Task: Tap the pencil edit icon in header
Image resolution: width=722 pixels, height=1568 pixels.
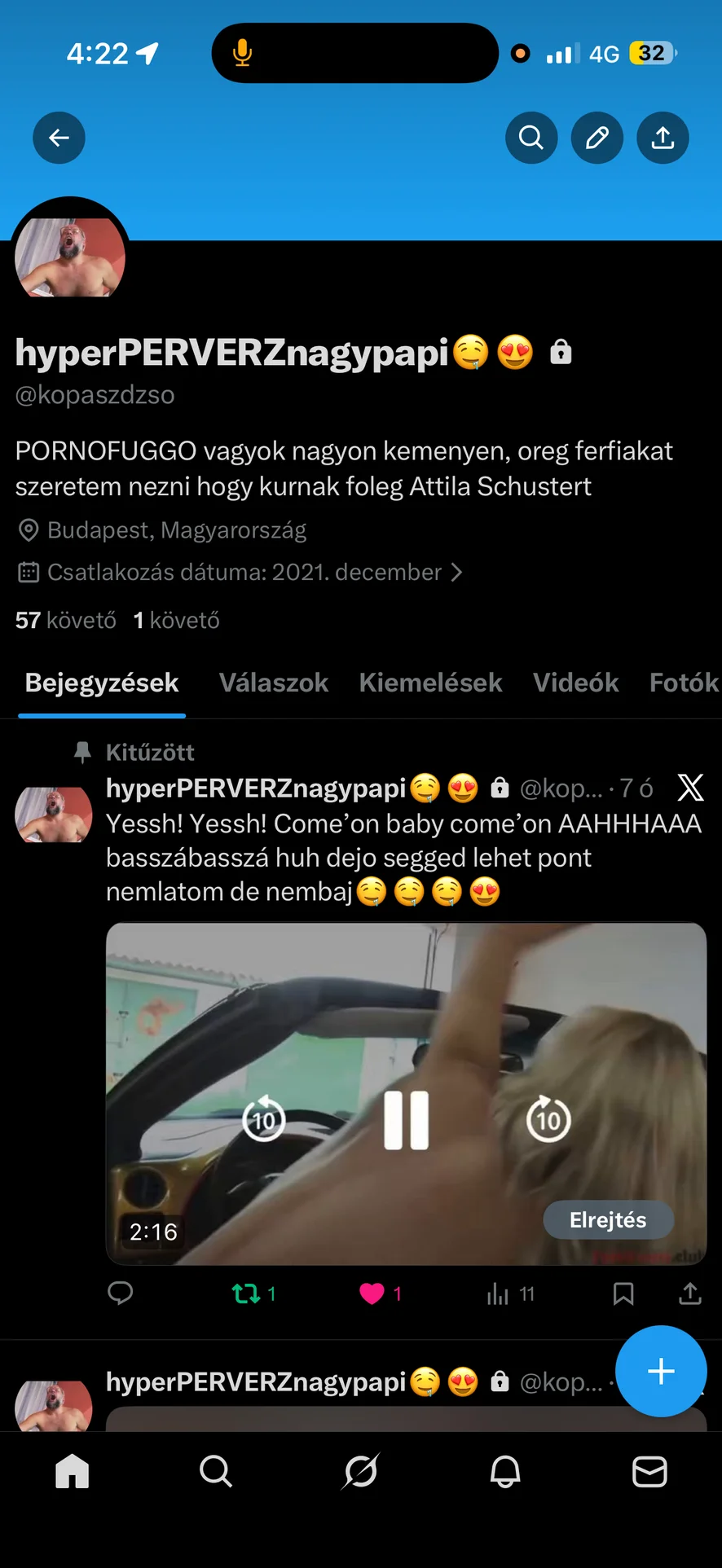Action: pyautogui.click(x=597, y=138)
